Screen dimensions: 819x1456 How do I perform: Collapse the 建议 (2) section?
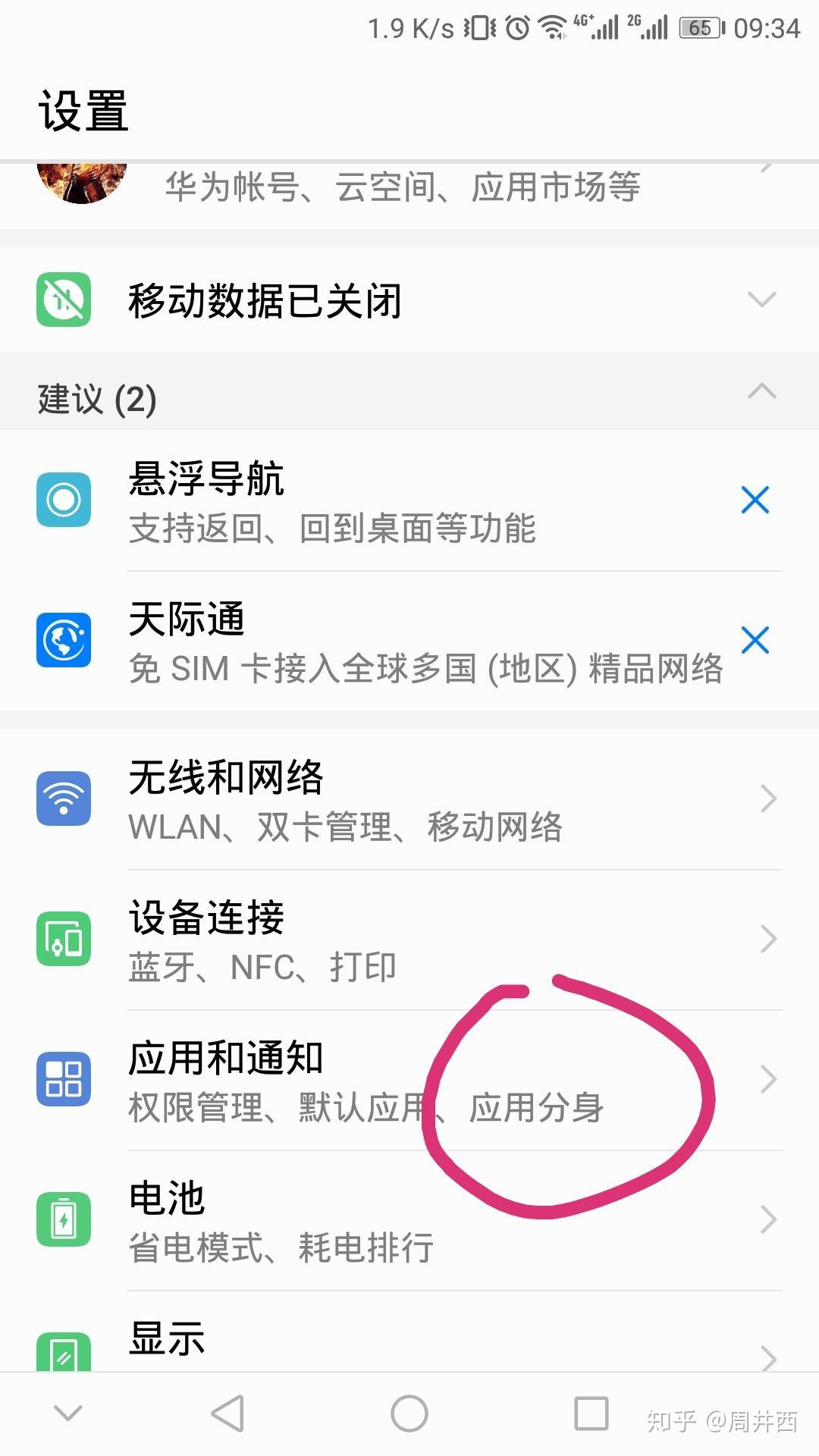pyautogui.click(x=761, y=392)
